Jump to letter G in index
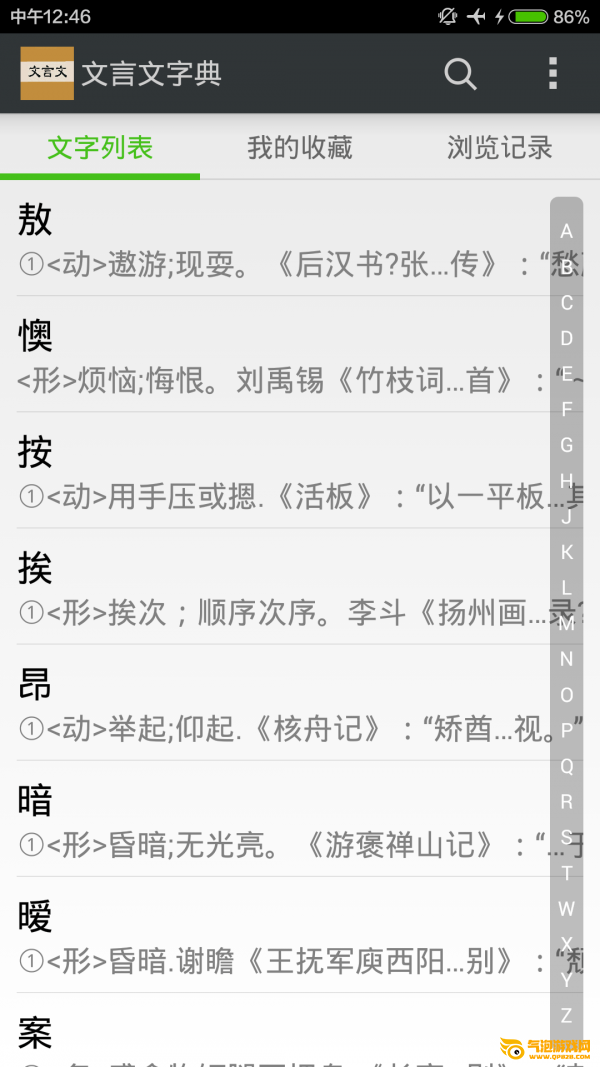Screen dimensions: 600x1067 pyautogui.click(x=567, y=445)
